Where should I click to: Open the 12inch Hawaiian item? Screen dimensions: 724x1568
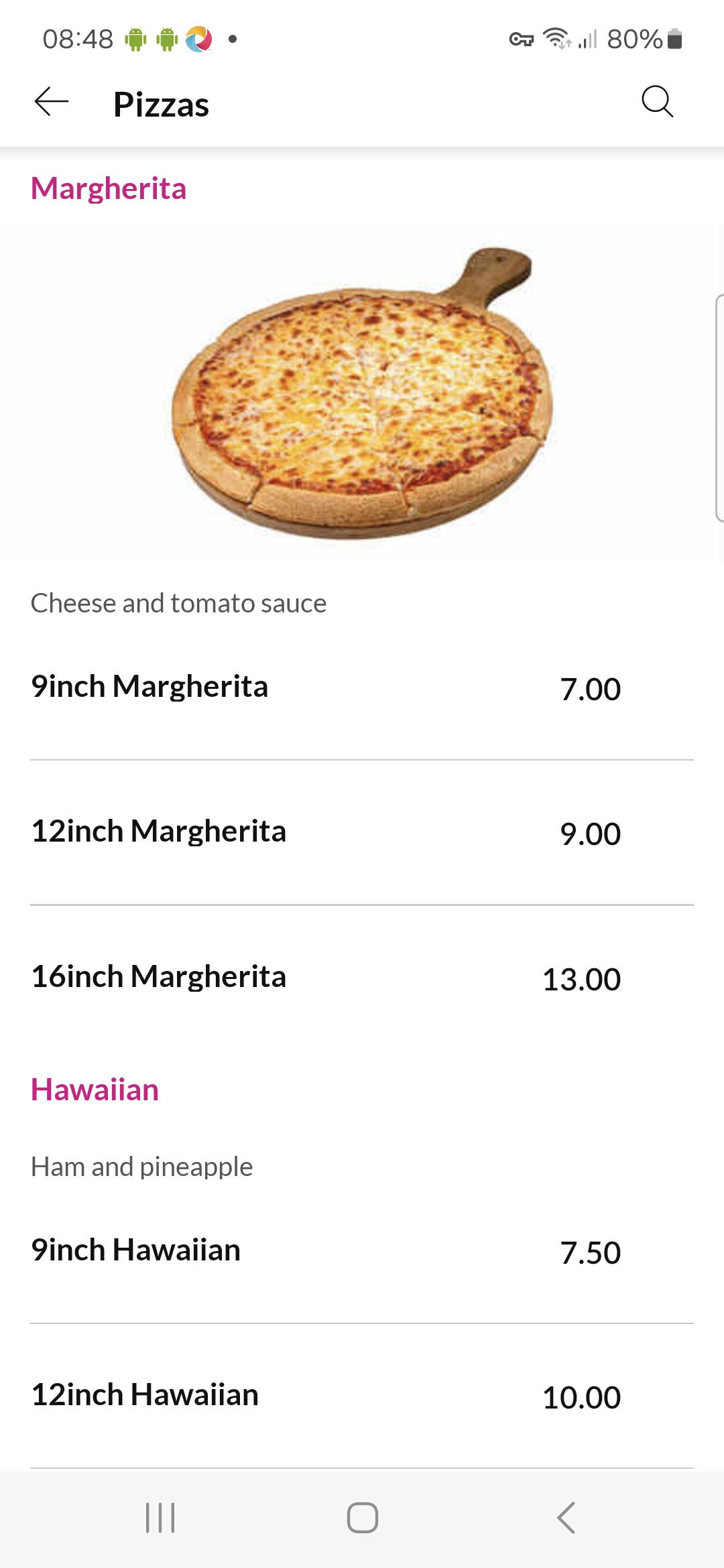tap(362, 1396)
